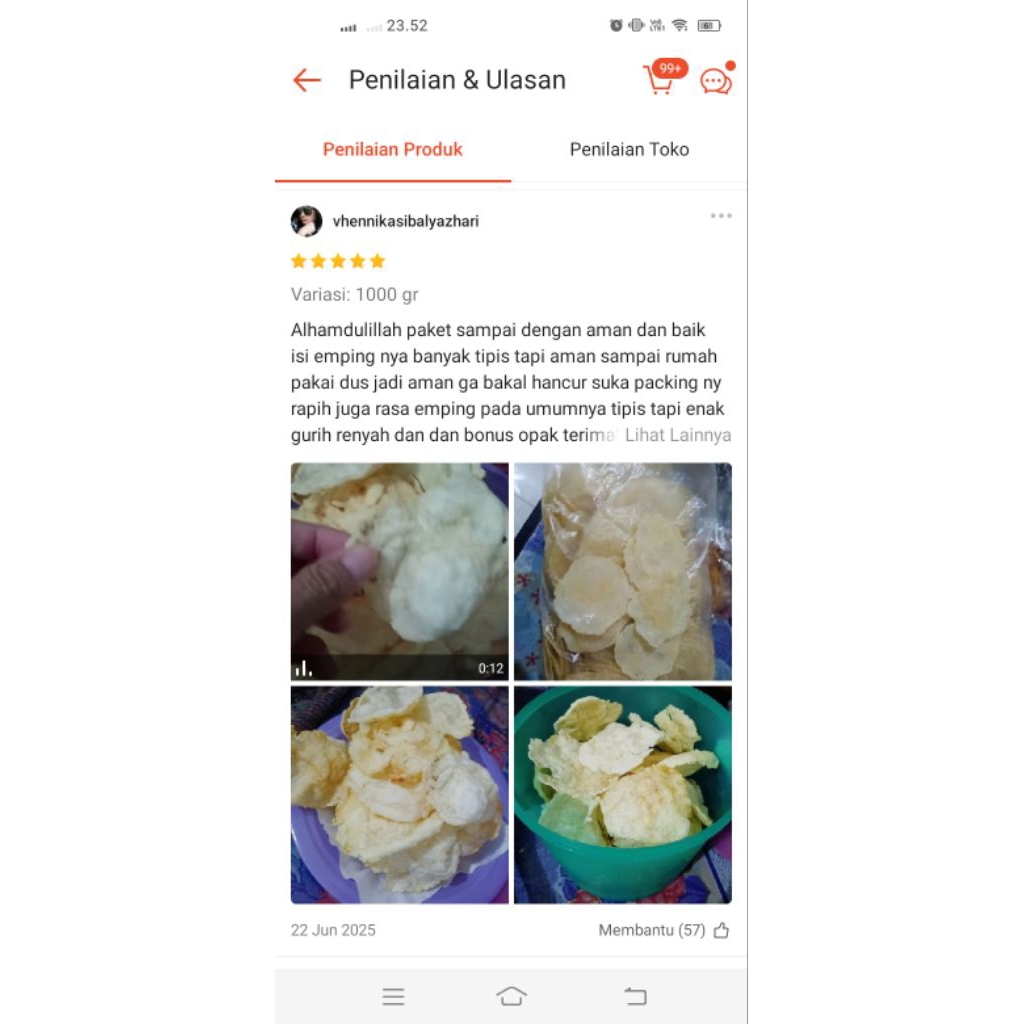Screen dimensions: 1024x1024
Task: Expand the review with Lihat Lainnya
Action: [x=677, y=436]
